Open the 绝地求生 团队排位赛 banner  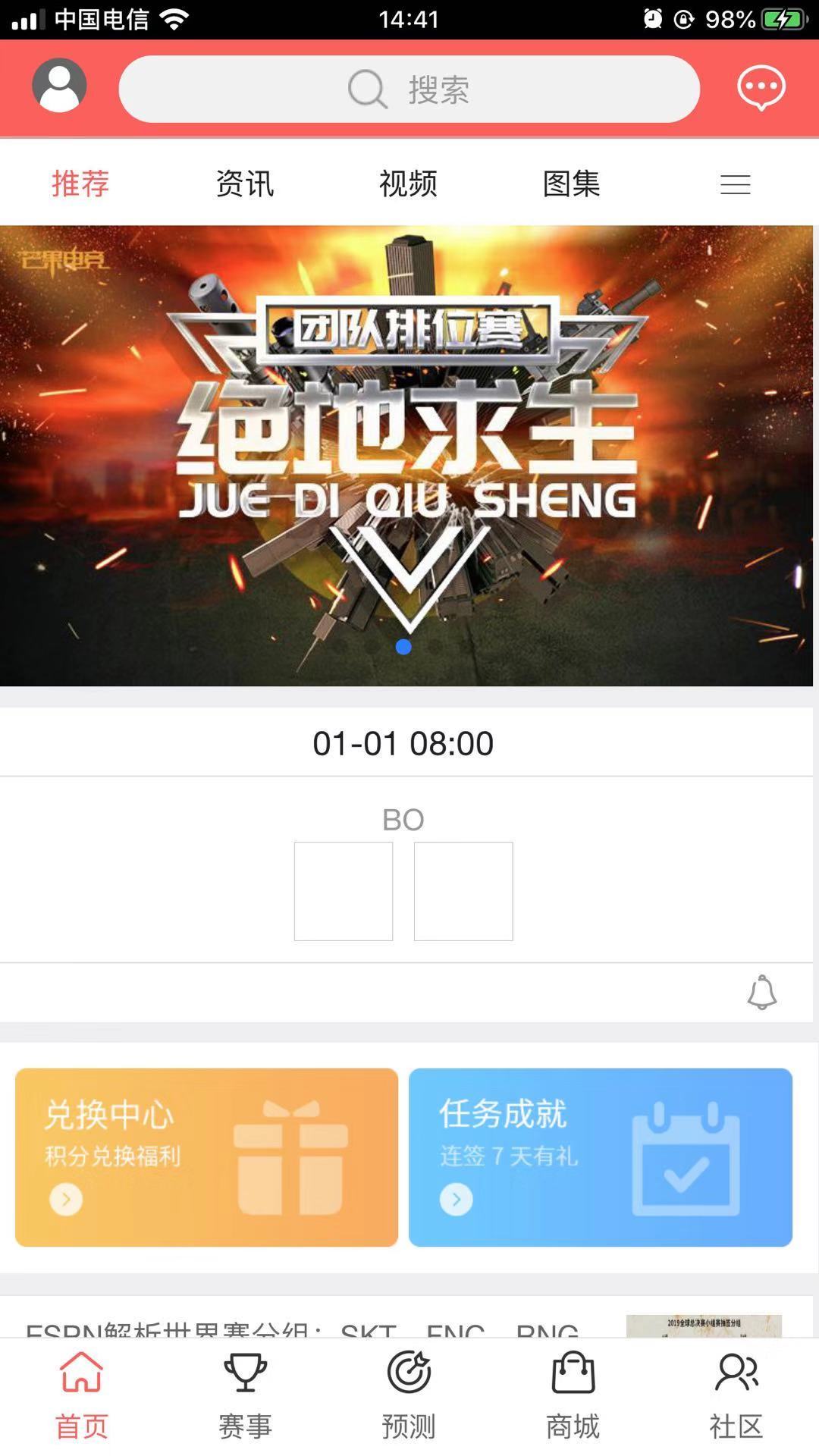click(x=406, y=455)
